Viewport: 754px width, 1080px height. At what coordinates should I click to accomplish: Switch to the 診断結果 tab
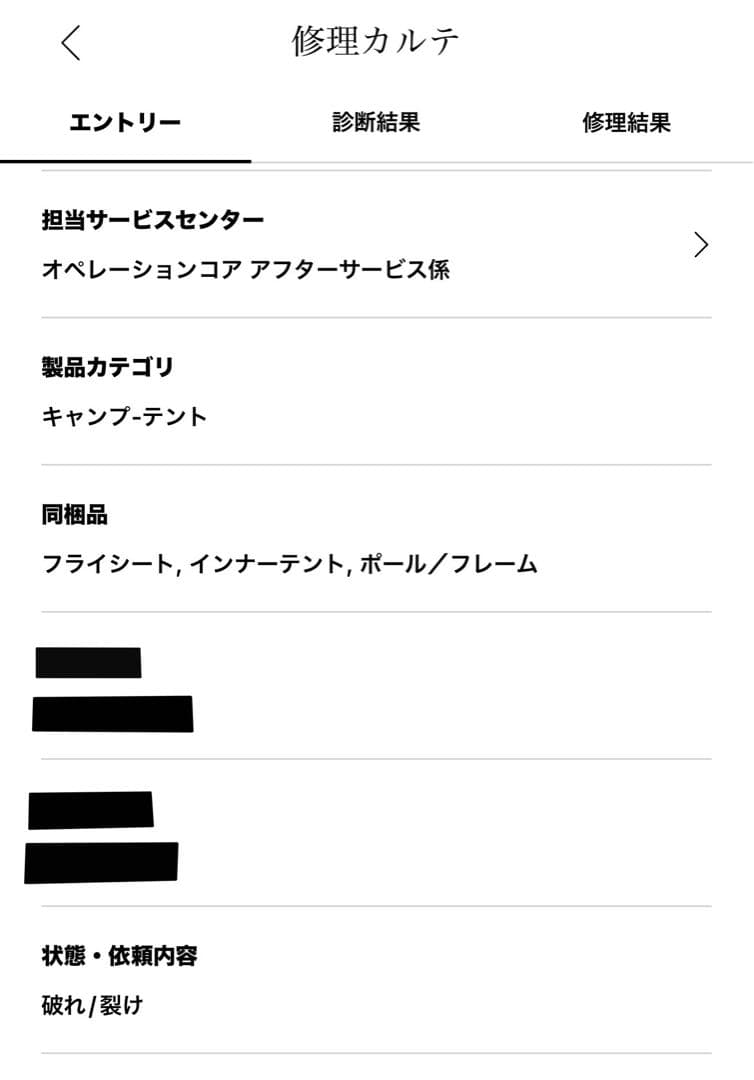[x=376, y=121]
